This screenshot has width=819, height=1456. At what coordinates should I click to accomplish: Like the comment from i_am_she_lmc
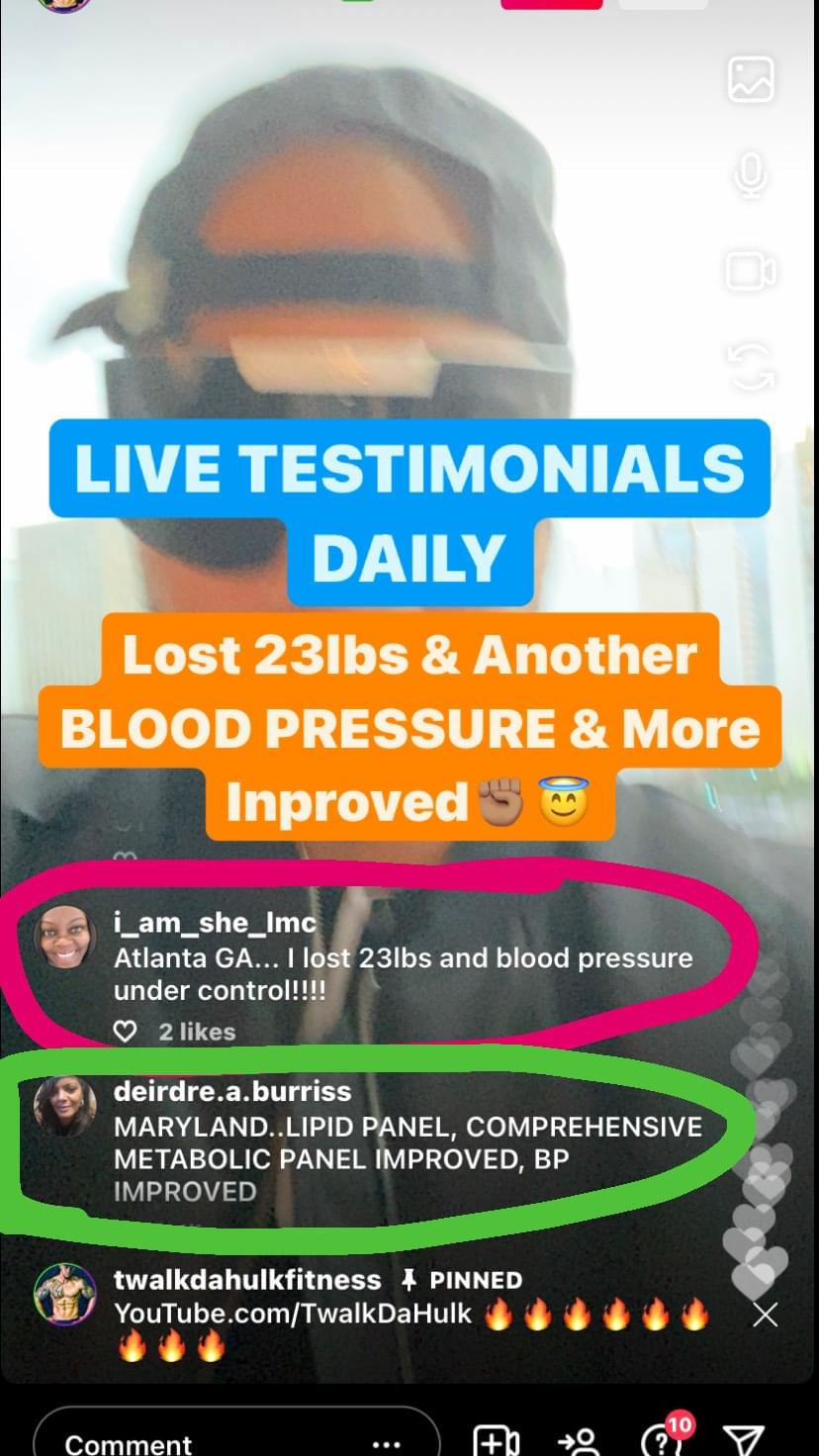click(126, 1032)
